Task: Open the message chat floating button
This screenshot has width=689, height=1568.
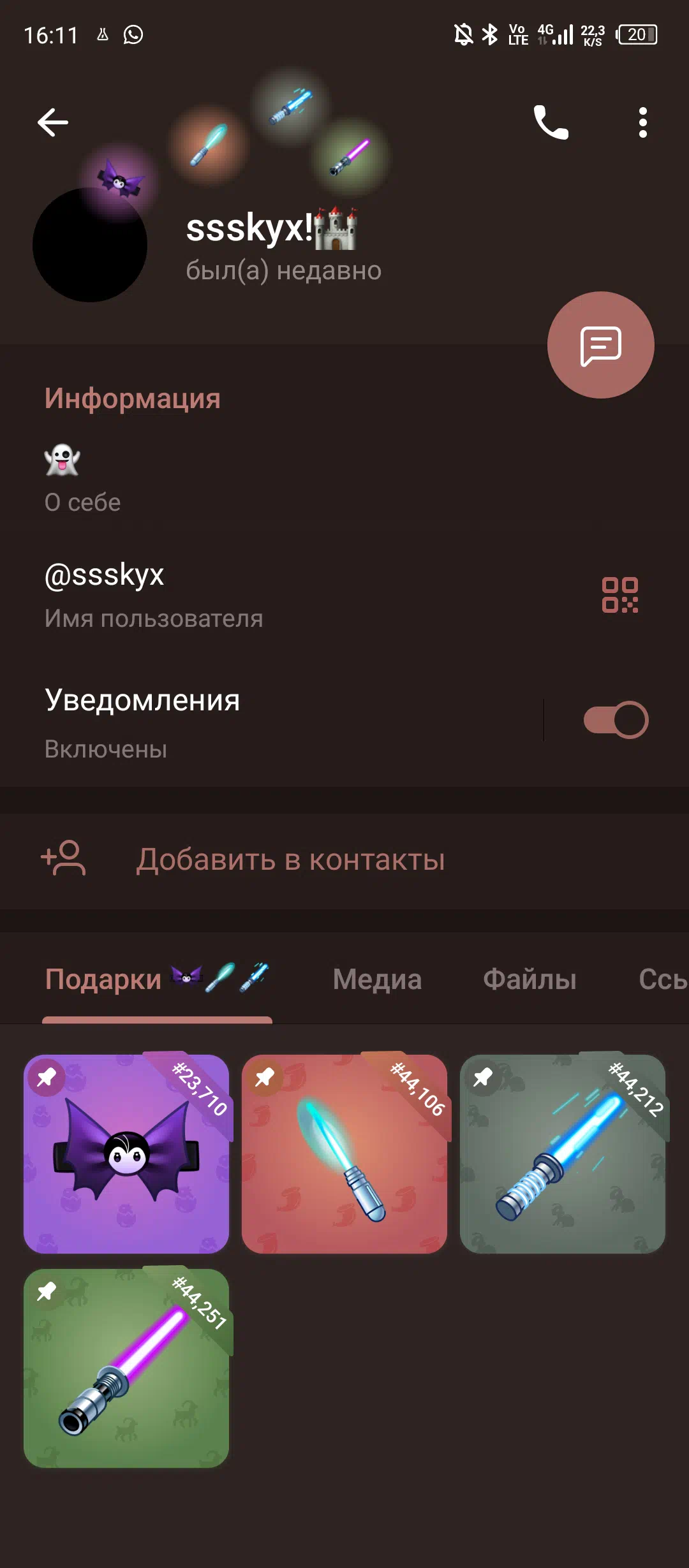Action: point(600,345)
